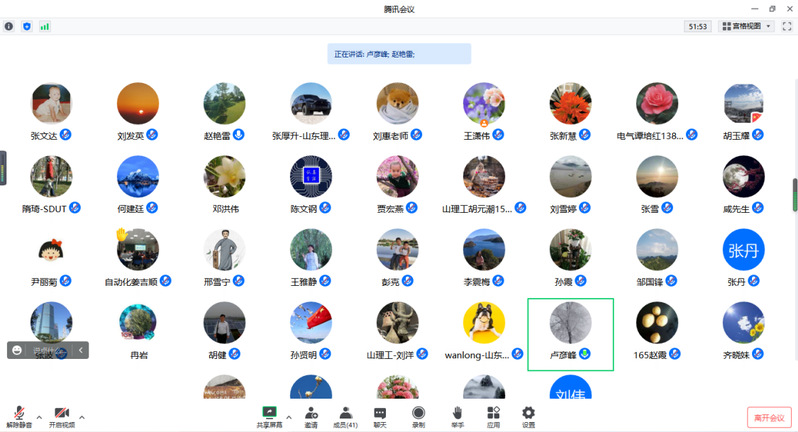Unmute microphone with 解除静音
This screenshot has height=432, width=798.
tap(18, 415)
